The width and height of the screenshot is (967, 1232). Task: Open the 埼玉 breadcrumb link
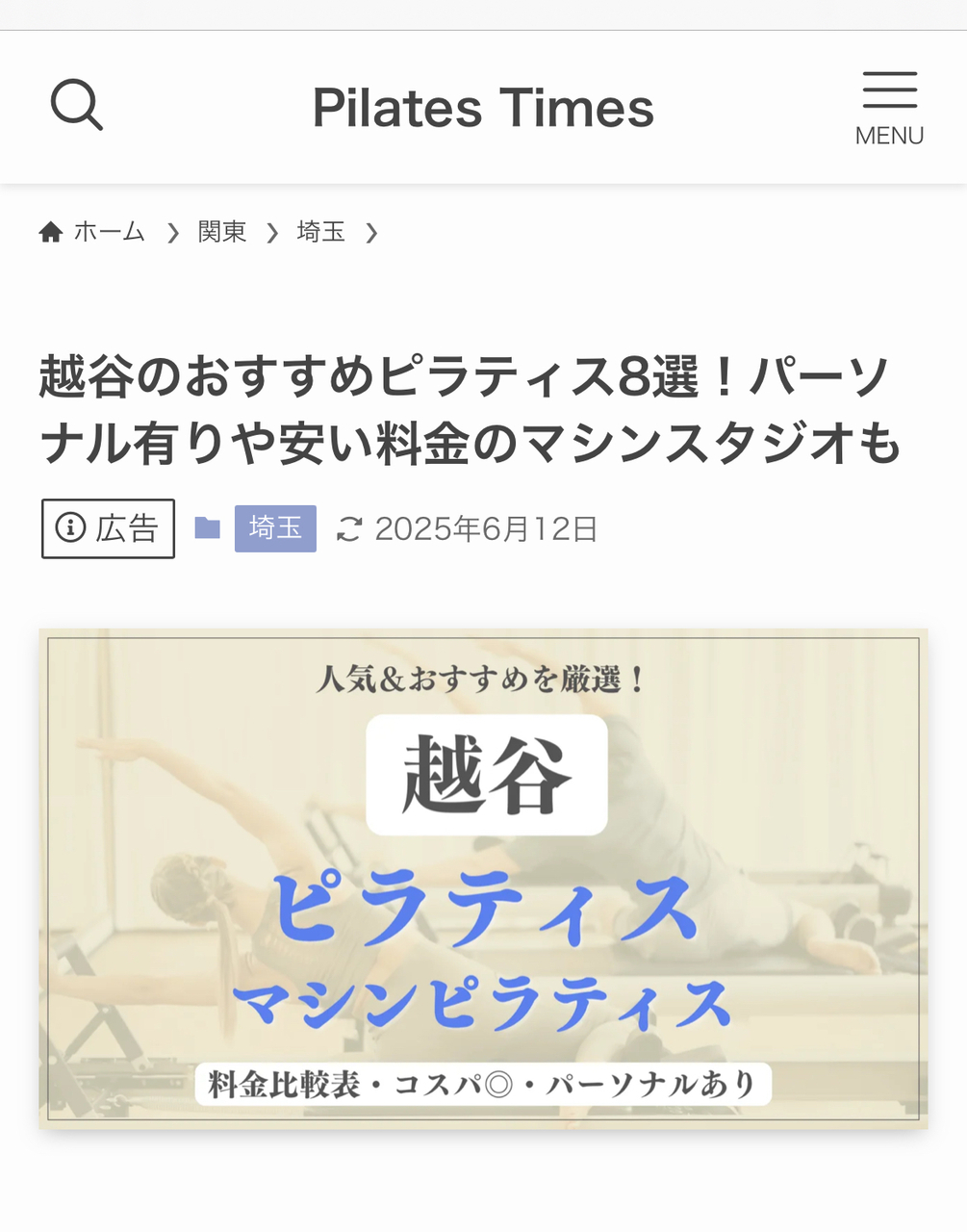coord(321,232)
